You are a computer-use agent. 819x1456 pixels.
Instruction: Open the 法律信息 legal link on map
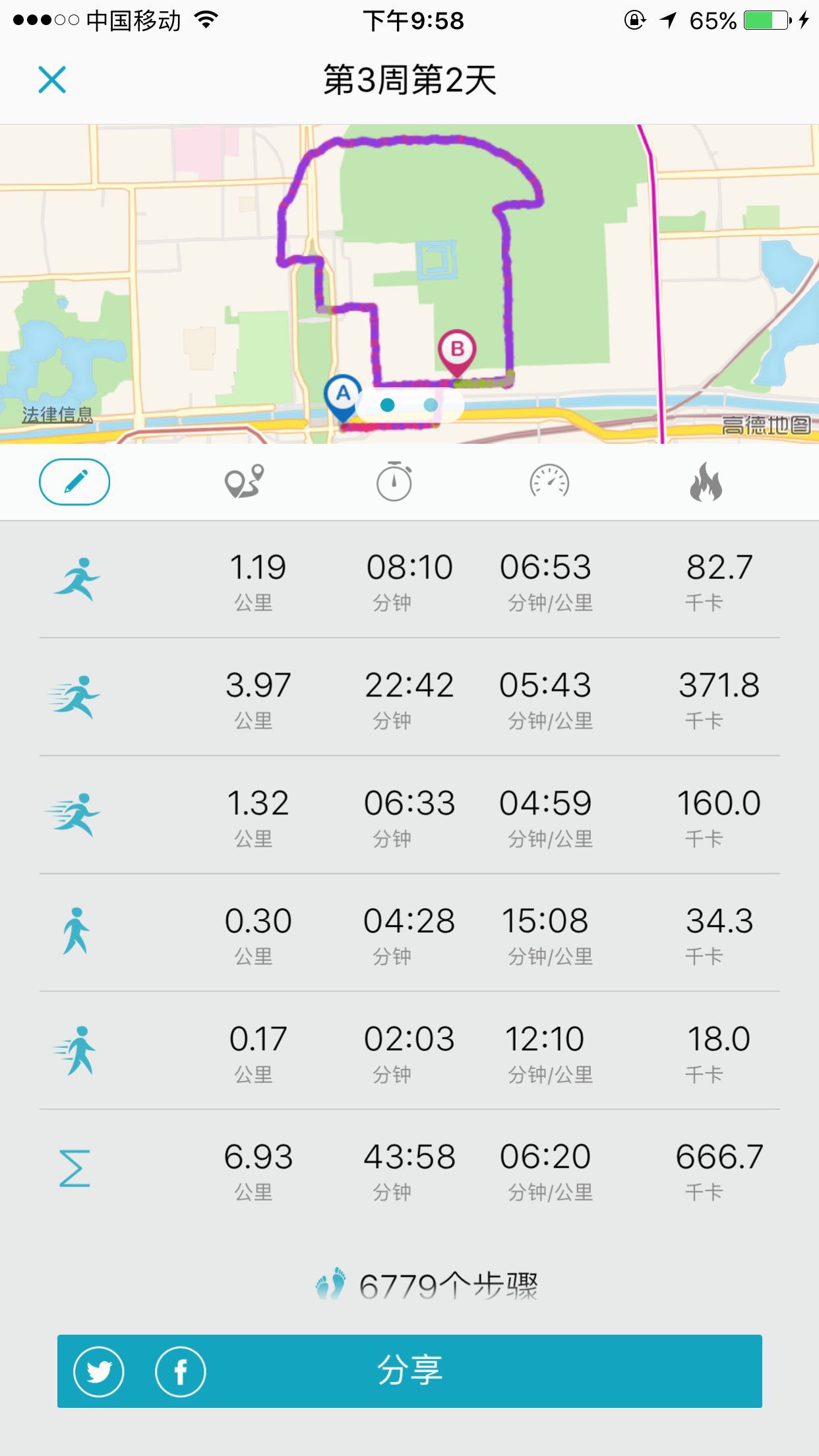[x=57, y=415]
